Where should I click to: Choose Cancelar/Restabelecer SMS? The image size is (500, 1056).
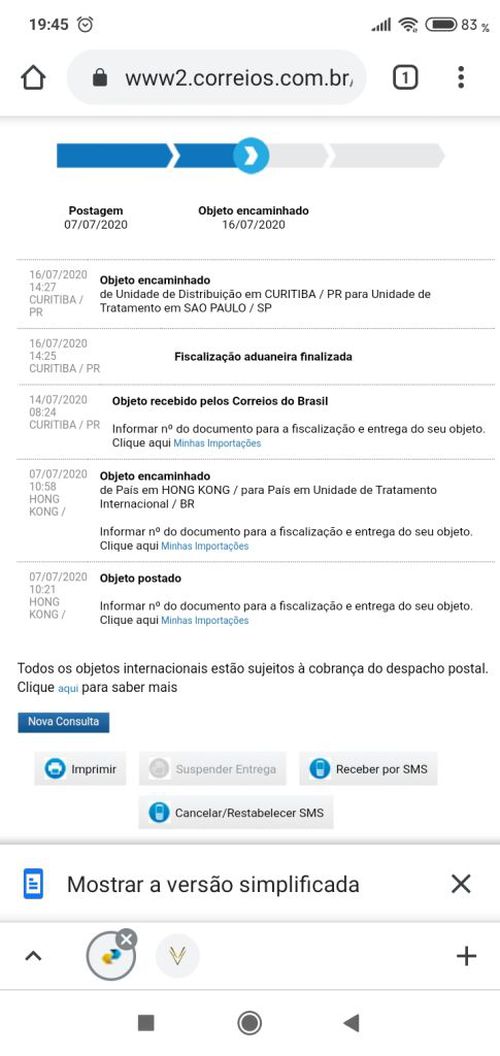tap(236, 813)
